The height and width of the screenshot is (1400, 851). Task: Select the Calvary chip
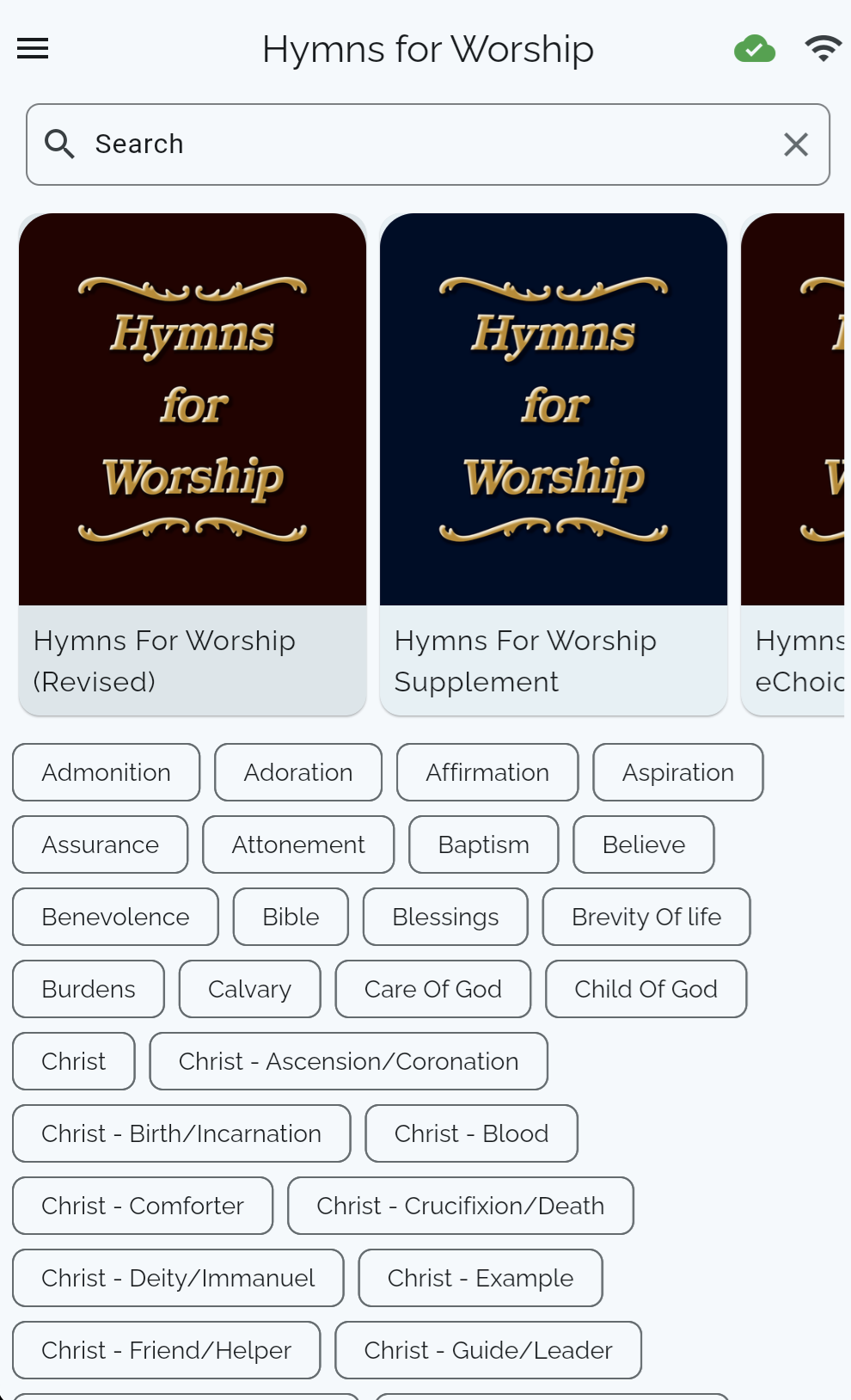pos(249,989)
